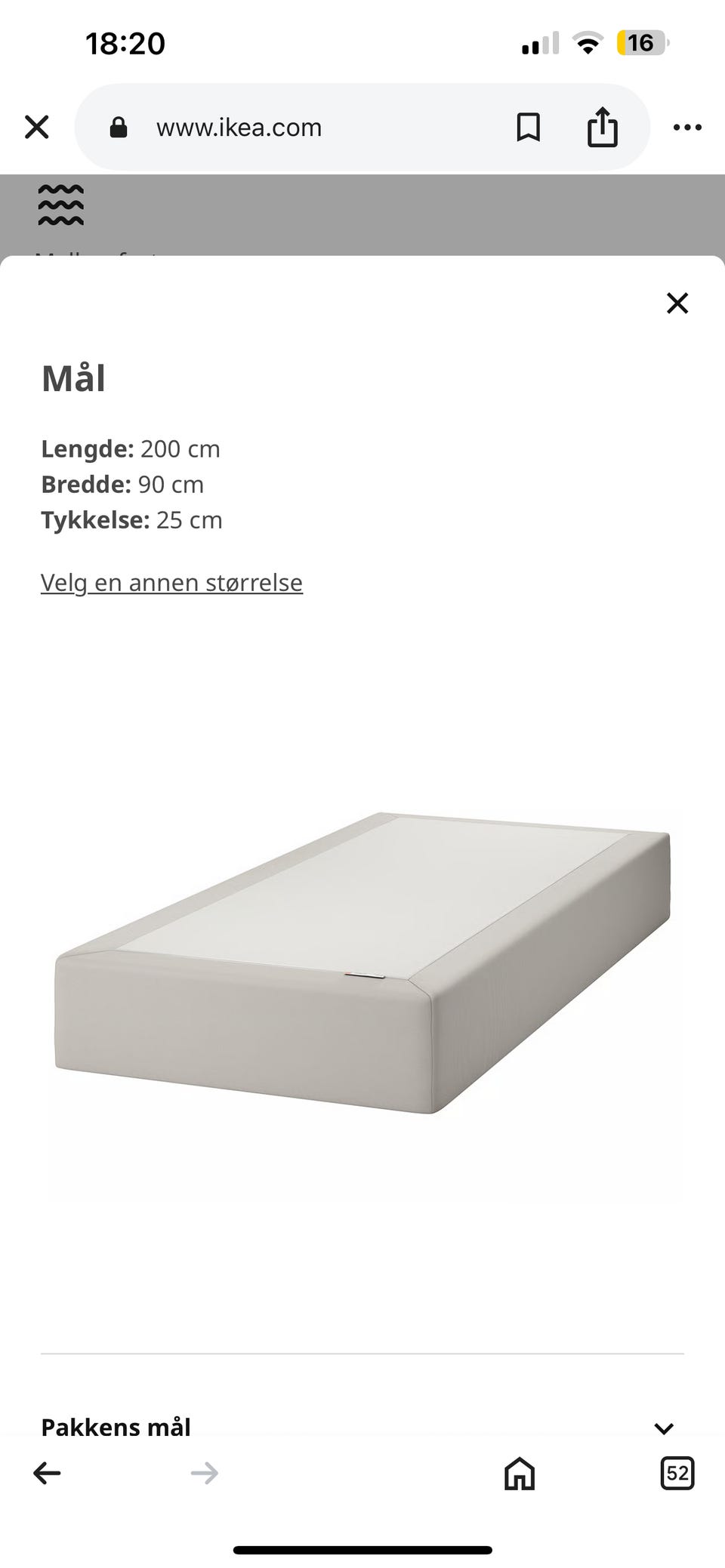Tap the Lengde 200 cm specification text
725x1568 pixels.
pos(130,448)
